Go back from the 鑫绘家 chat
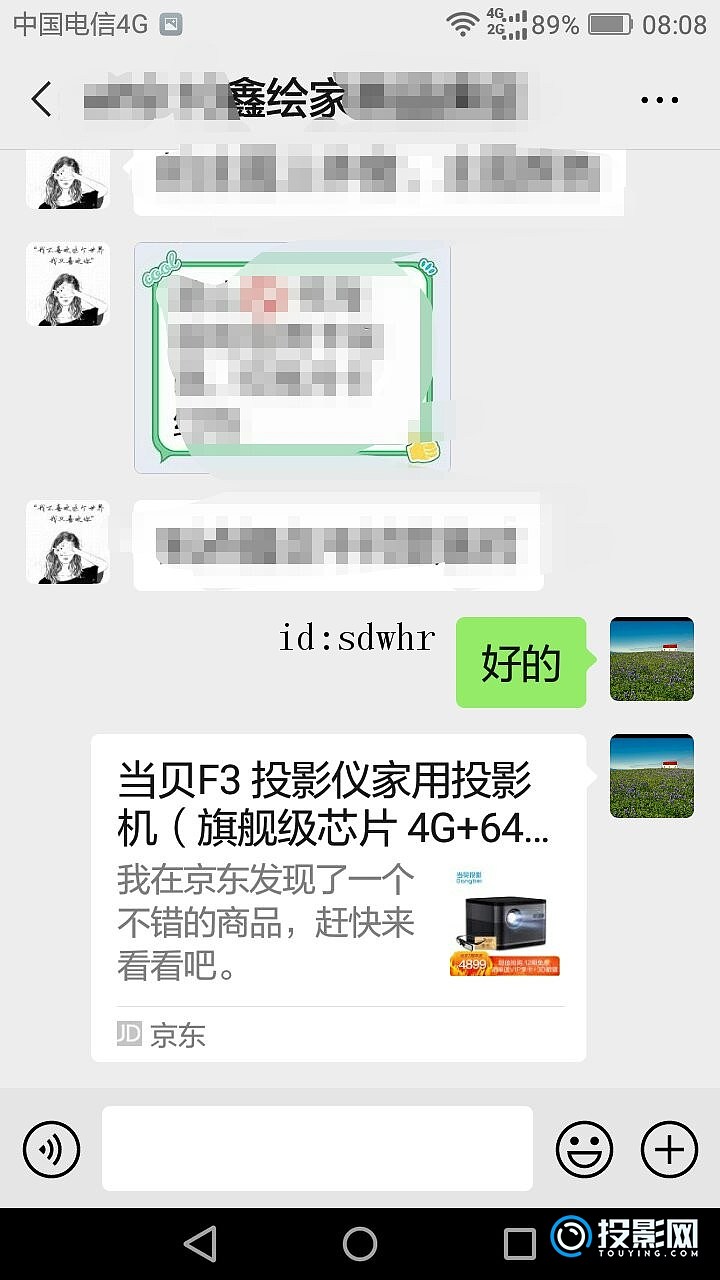This screenshot has width=720, height=1280. coord(41,100)
